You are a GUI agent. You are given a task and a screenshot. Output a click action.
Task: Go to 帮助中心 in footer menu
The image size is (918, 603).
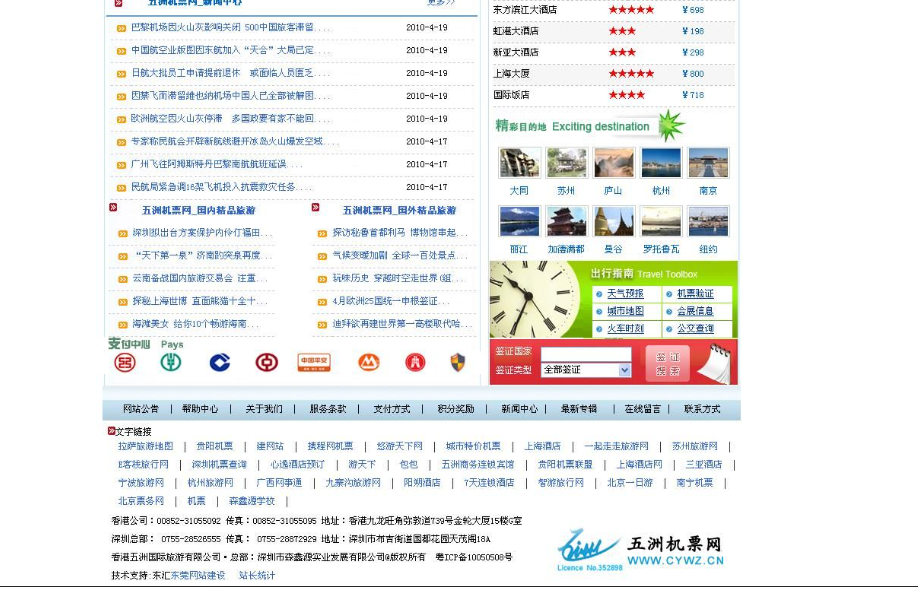200,409
